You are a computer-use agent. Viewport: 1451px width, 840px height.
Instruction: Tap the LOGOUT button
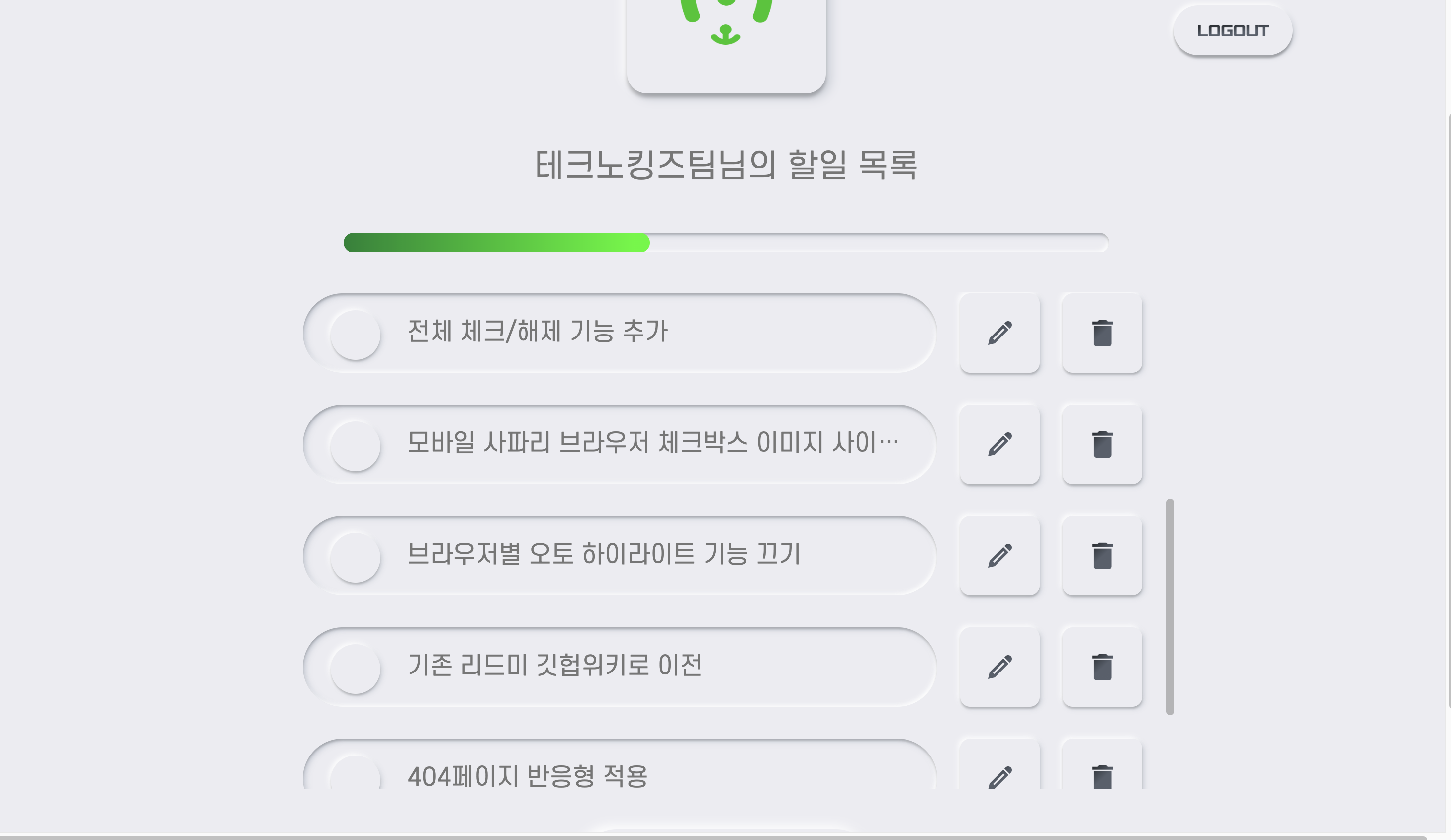tap(1232, 30)
